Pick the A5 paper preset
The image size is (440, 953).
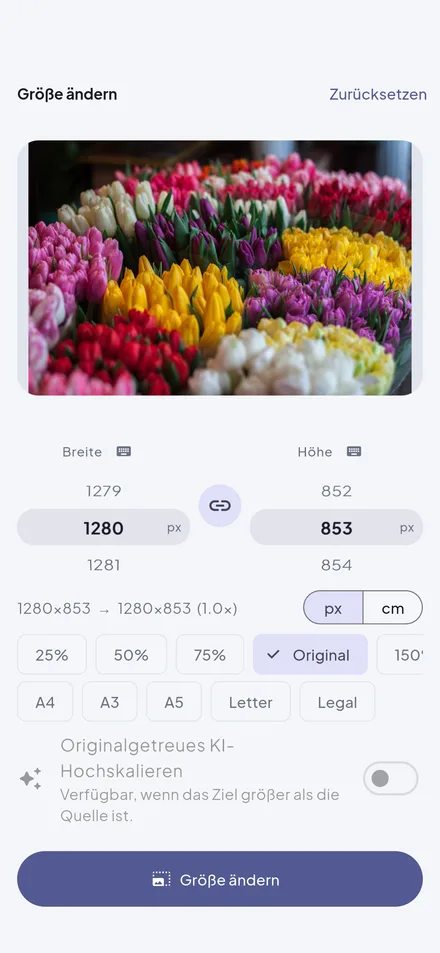coord(174,702)
